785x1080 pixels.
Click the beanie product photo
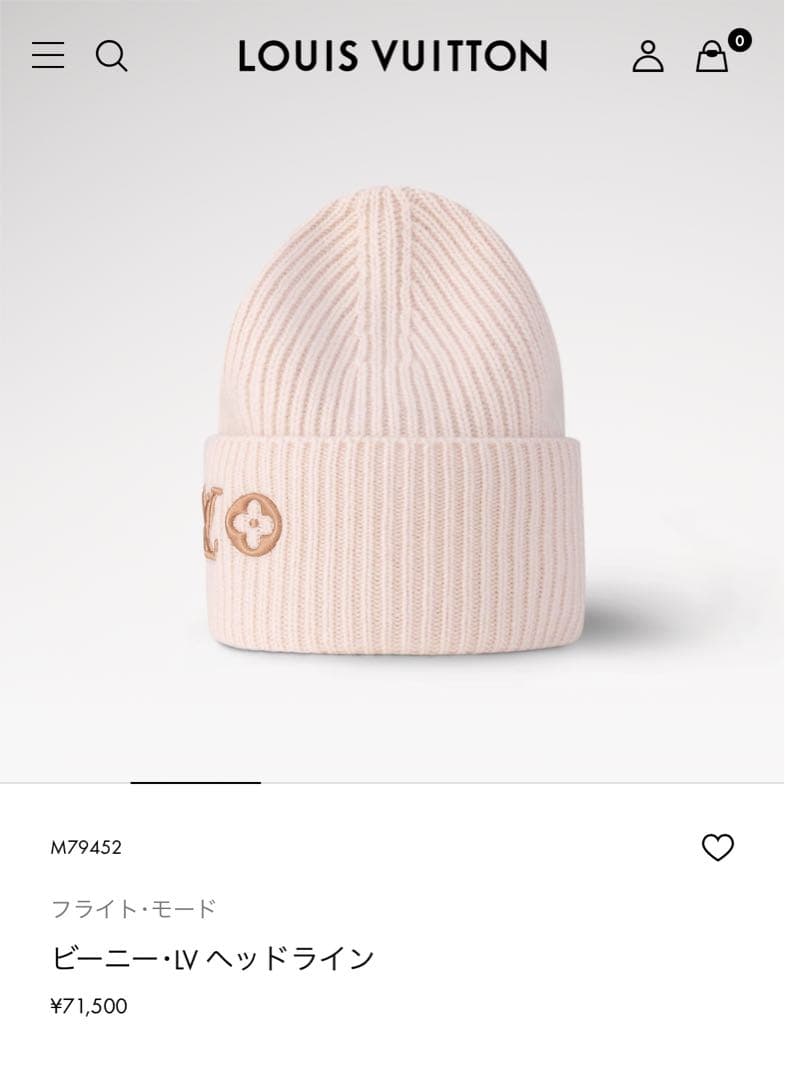point(392,420)
